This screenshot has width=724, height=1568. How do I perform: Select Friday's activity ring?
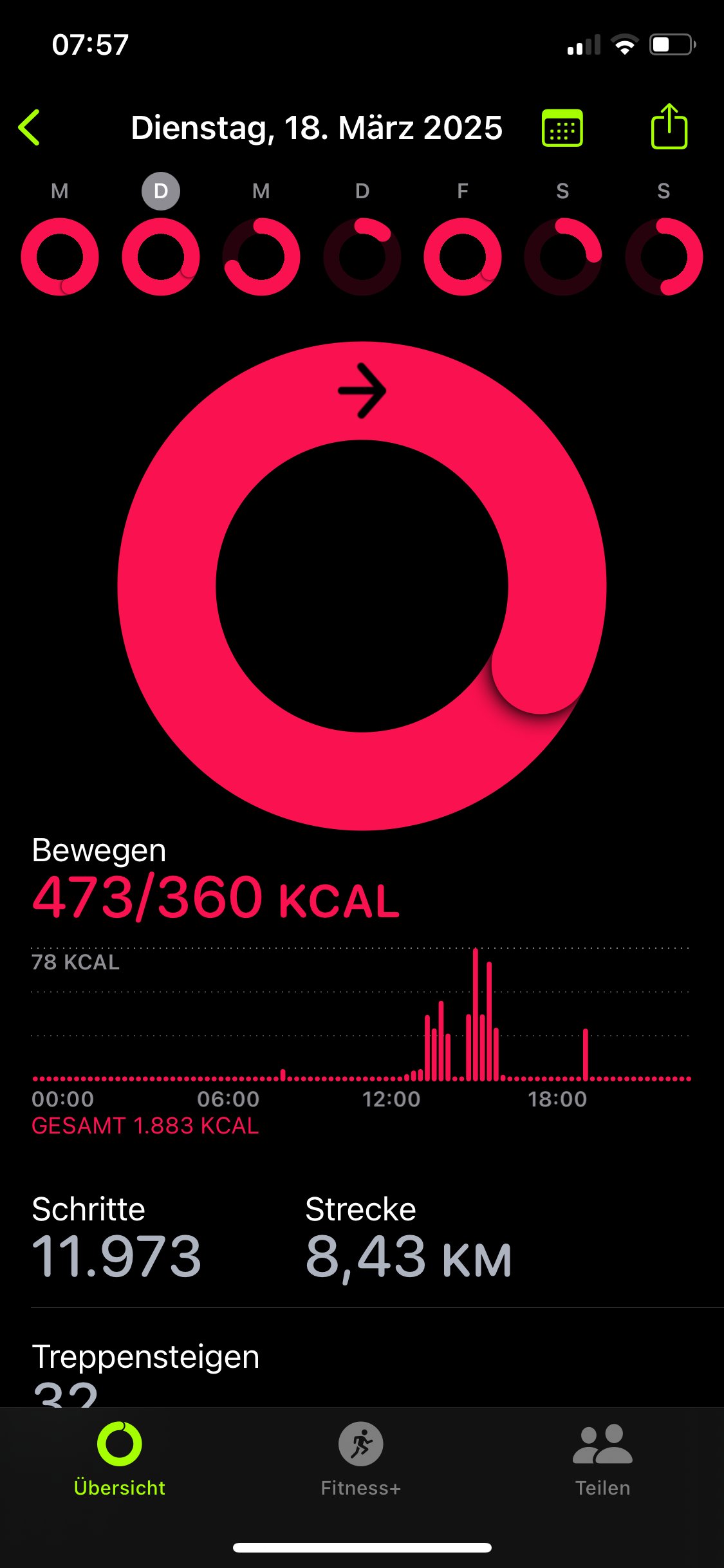(463, 257)
